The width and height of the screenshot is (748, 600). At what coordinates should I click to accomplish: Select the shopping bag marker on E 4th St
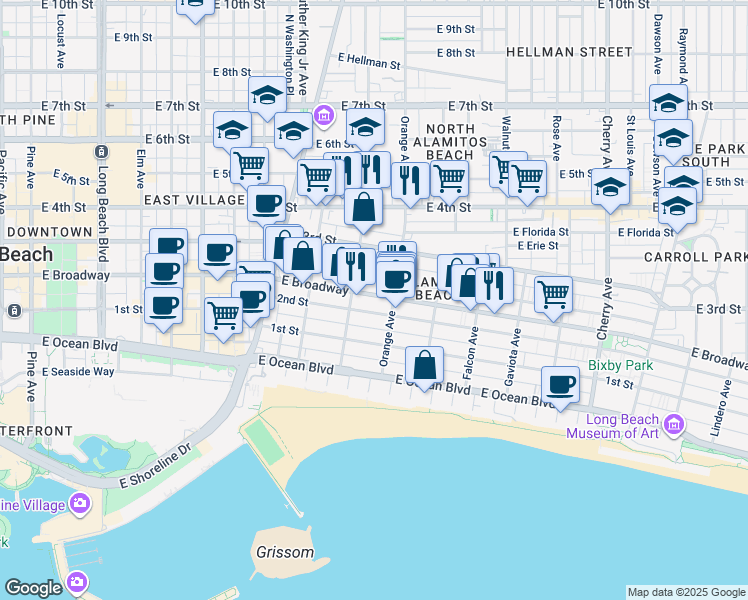click(x=364, y=207)
